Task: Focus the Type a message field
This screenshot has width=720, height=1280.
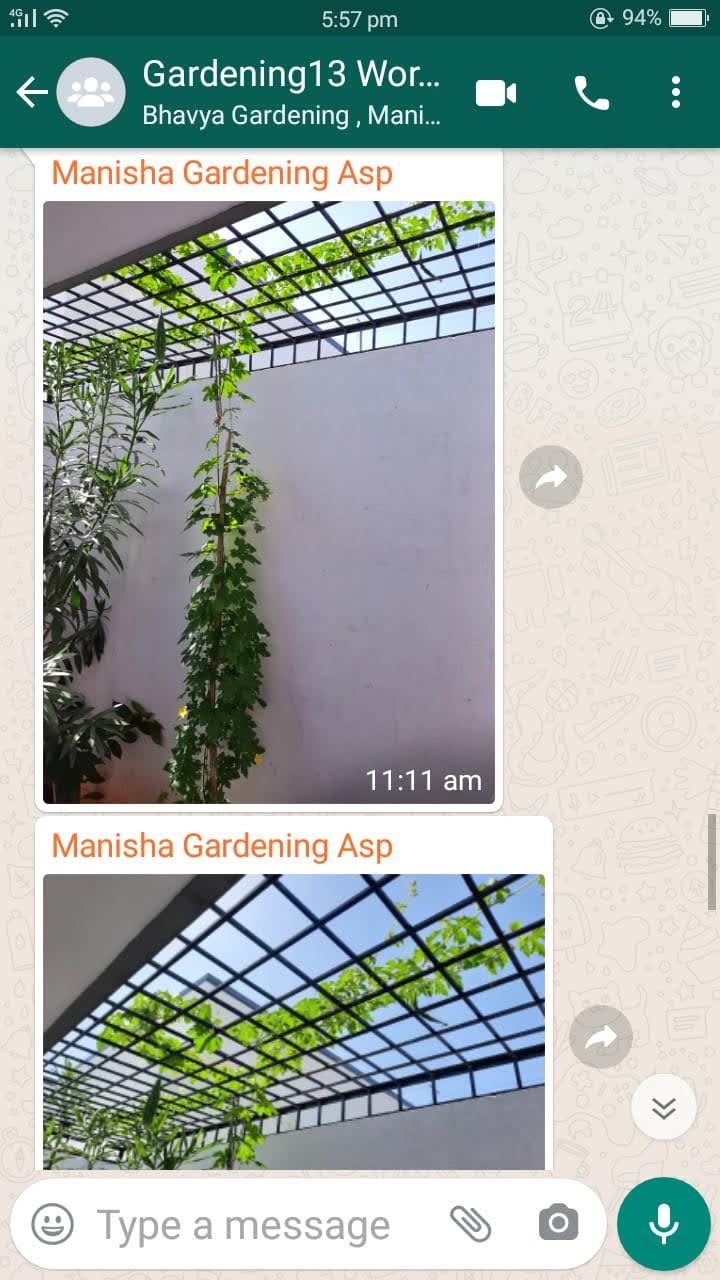Action: 245,1224
